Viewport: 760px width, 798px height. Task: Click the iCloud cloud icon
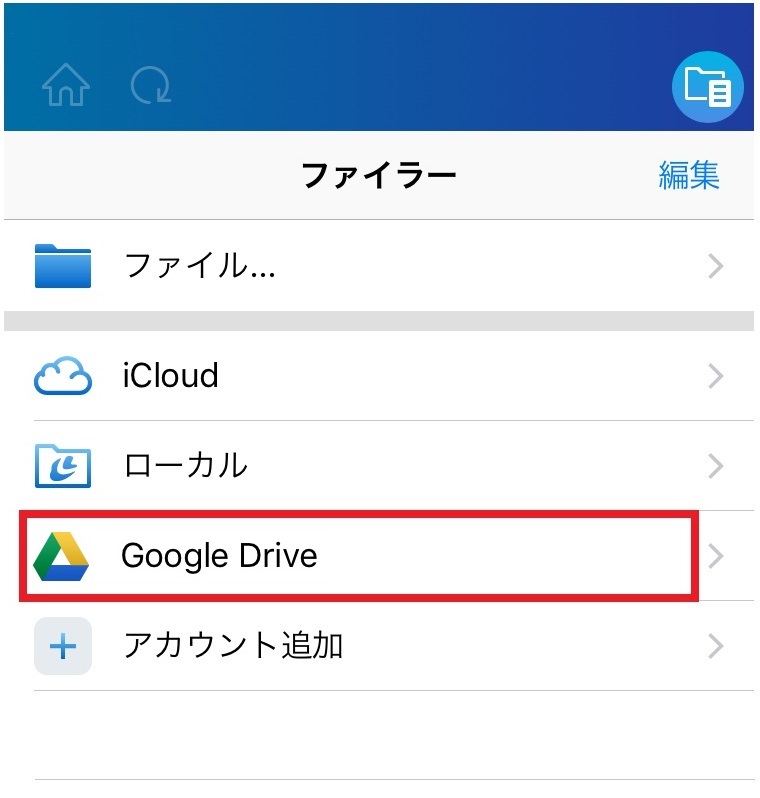[x=63, y=375]
